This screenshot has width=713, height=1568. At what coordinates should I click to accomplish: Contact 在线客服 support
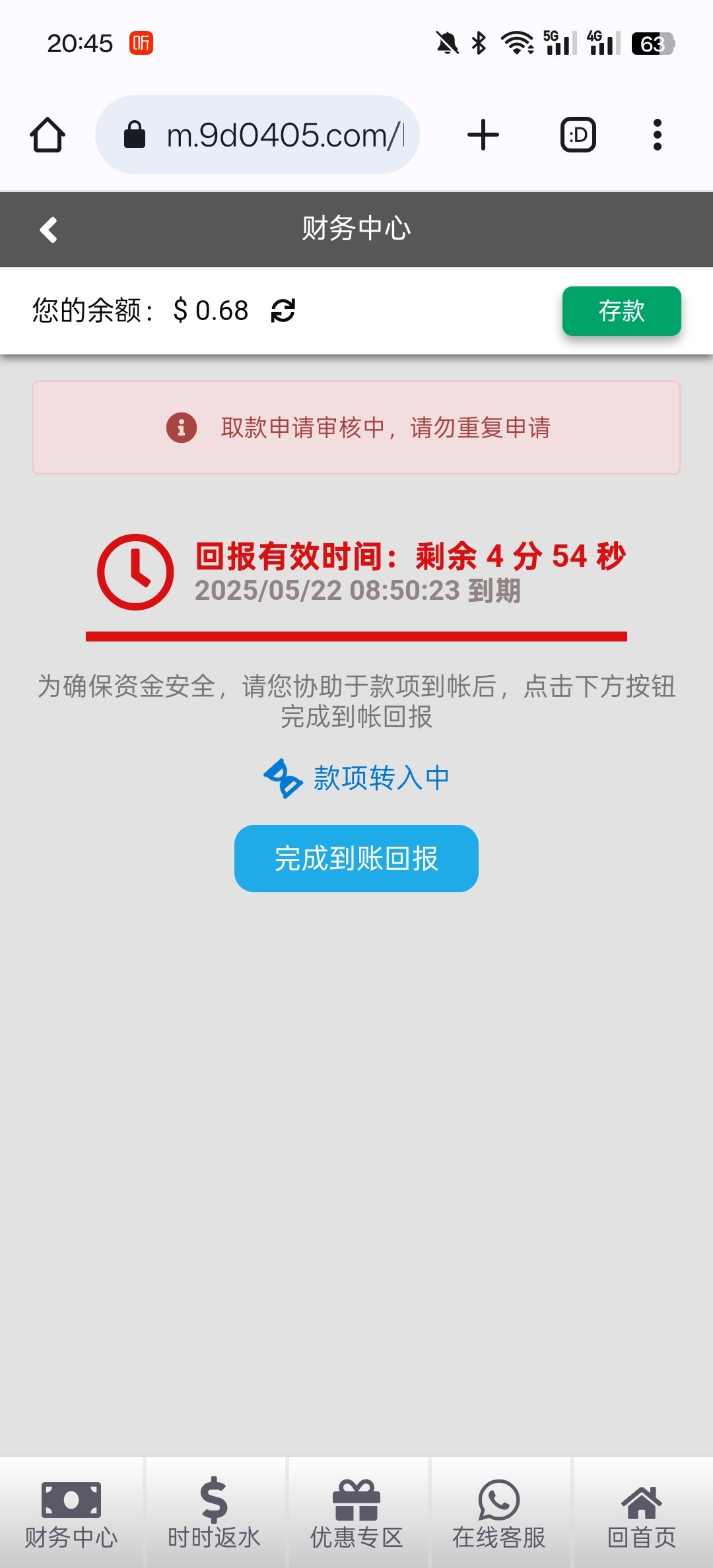(x=499, y=1513)
